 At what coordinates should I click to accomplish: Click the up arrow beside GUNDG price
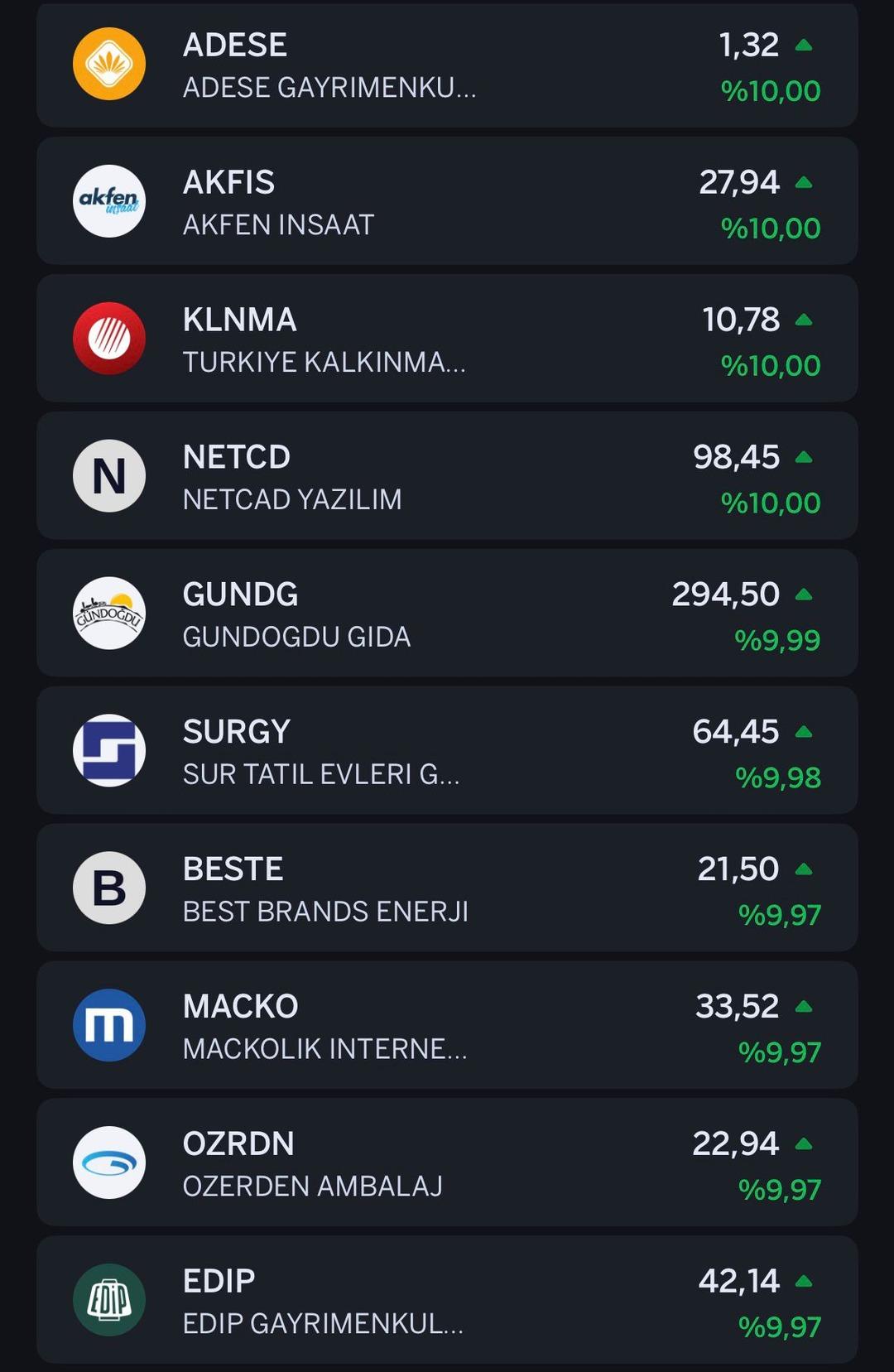804,593
